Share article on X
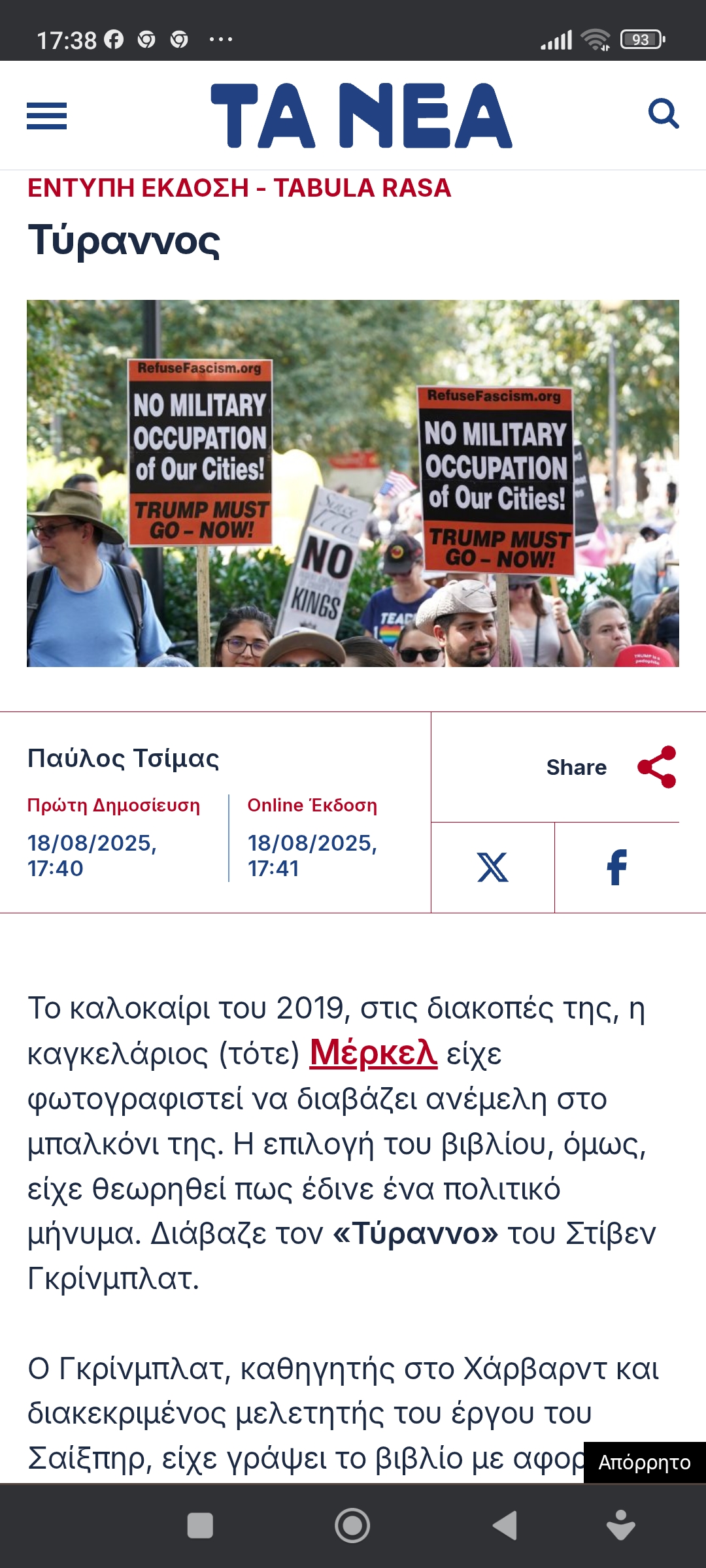The height and width of the screenshot is (1568, 706). click(x=492, y=868)
